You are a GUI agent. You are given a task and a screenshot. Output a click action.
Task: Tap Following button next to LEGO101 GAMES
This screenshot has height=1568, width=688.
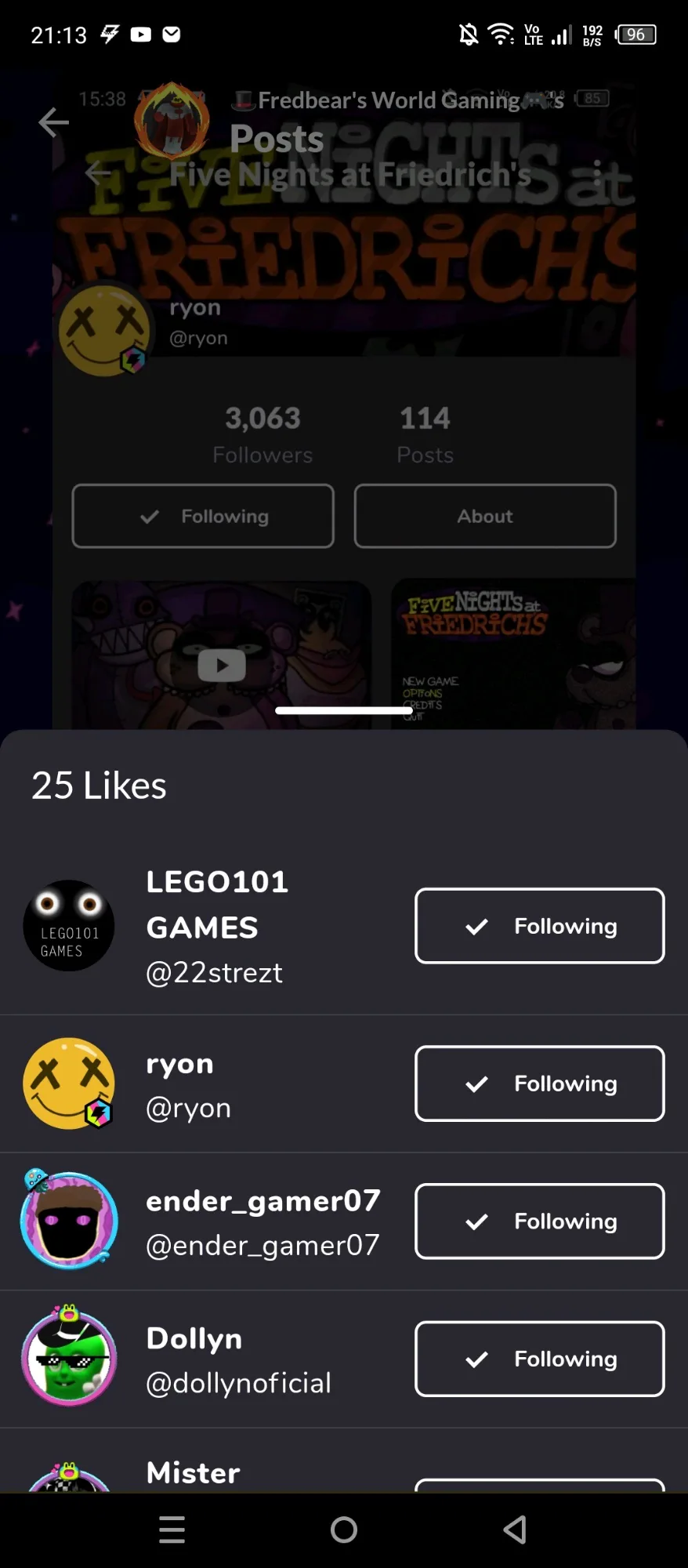point(539,926)
